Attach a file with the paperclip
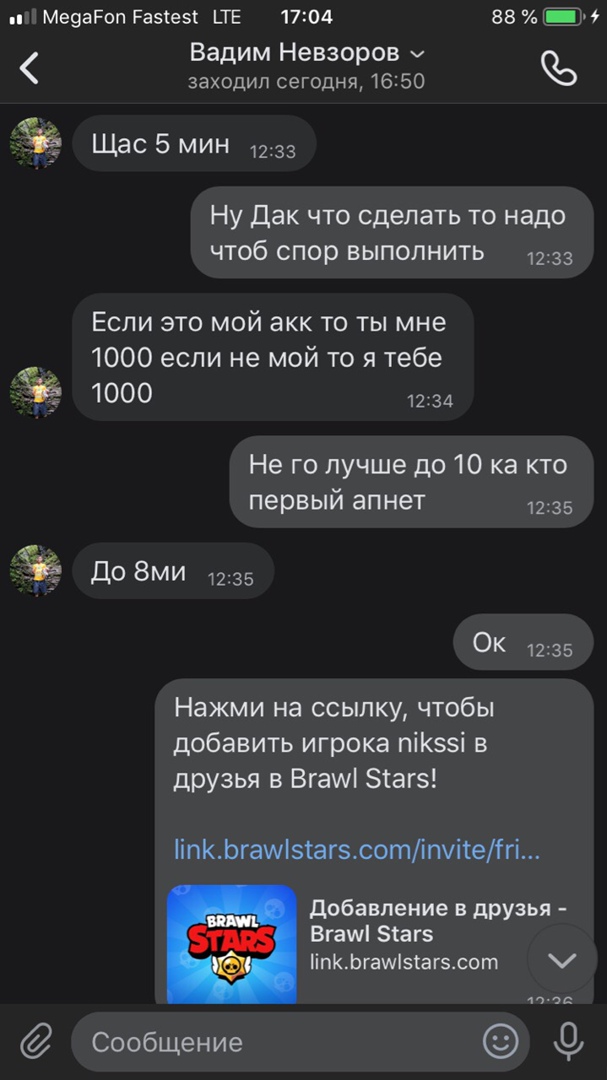The image size is (607, 1080). pos(35,1042)
